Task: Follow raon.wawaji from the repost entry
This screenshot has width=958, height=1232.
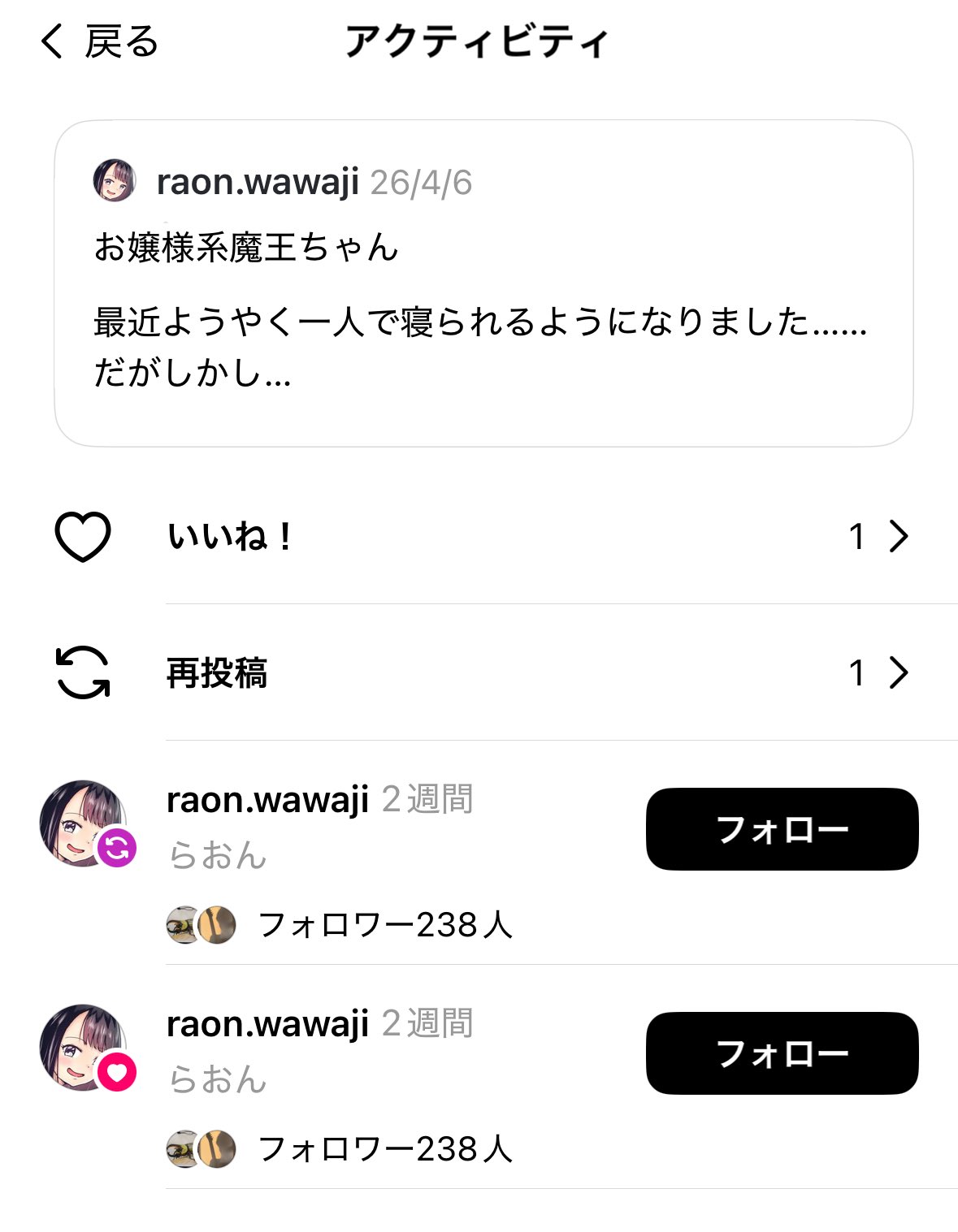Action: 782,829
